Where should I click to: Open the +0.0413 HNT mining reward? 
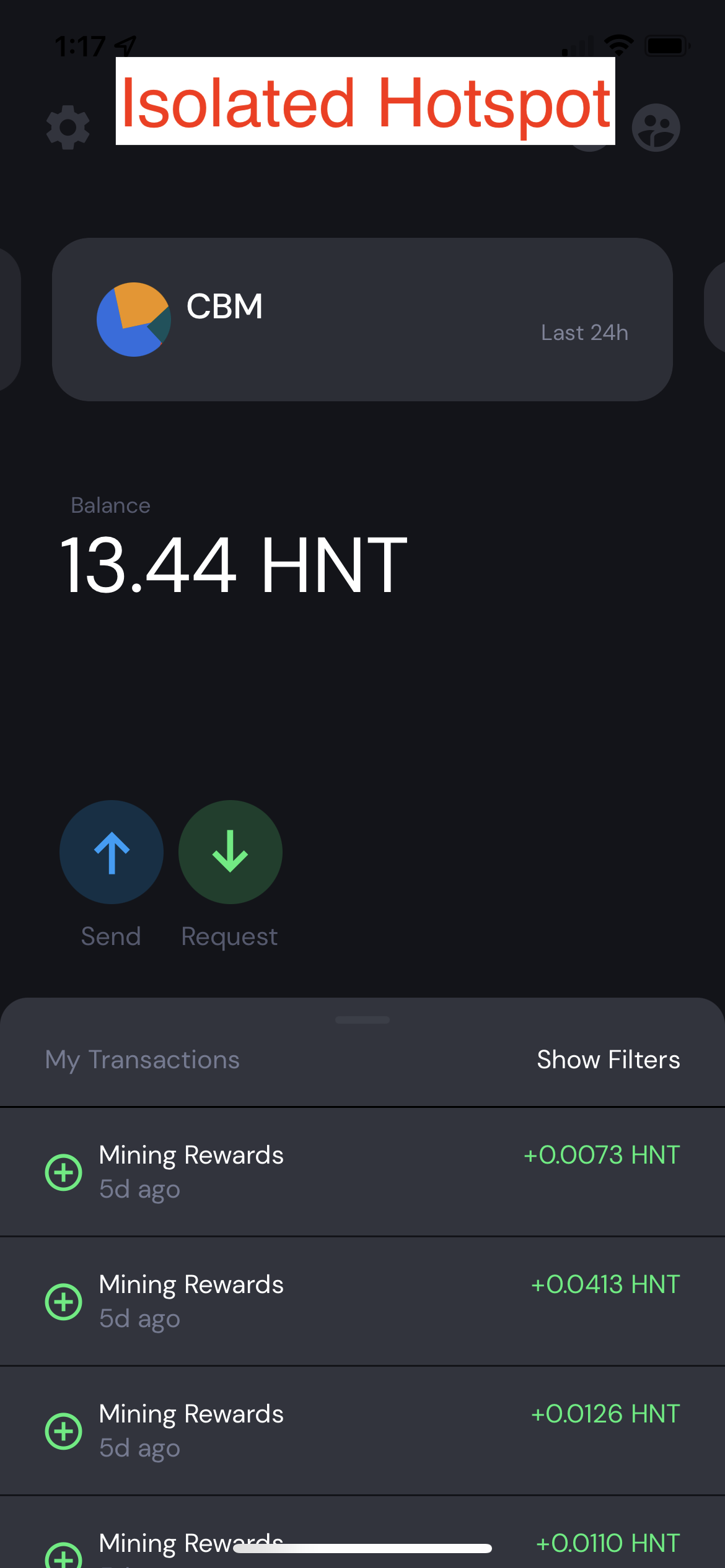(x=362, y=1301)
